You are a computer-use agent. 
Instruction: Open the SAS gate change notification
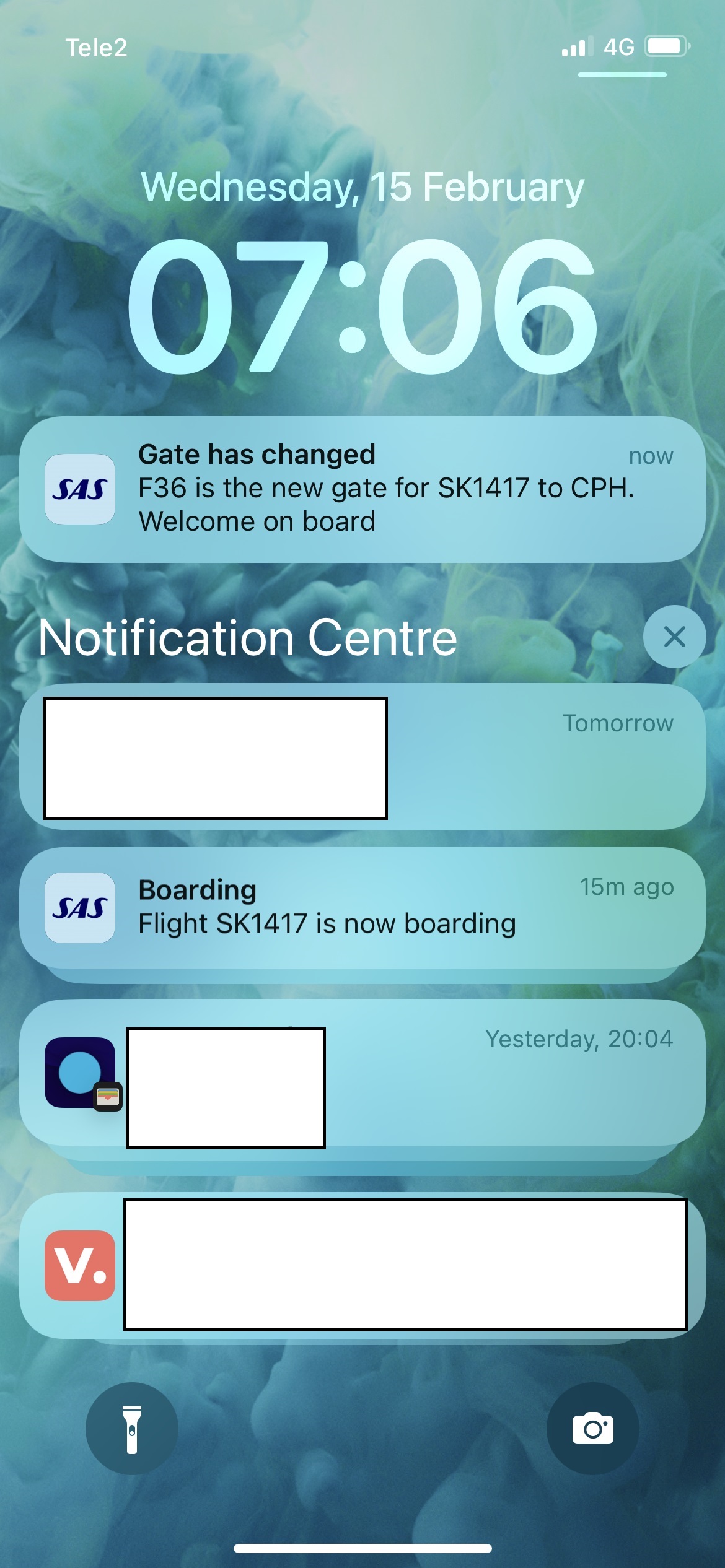point(362,489)
